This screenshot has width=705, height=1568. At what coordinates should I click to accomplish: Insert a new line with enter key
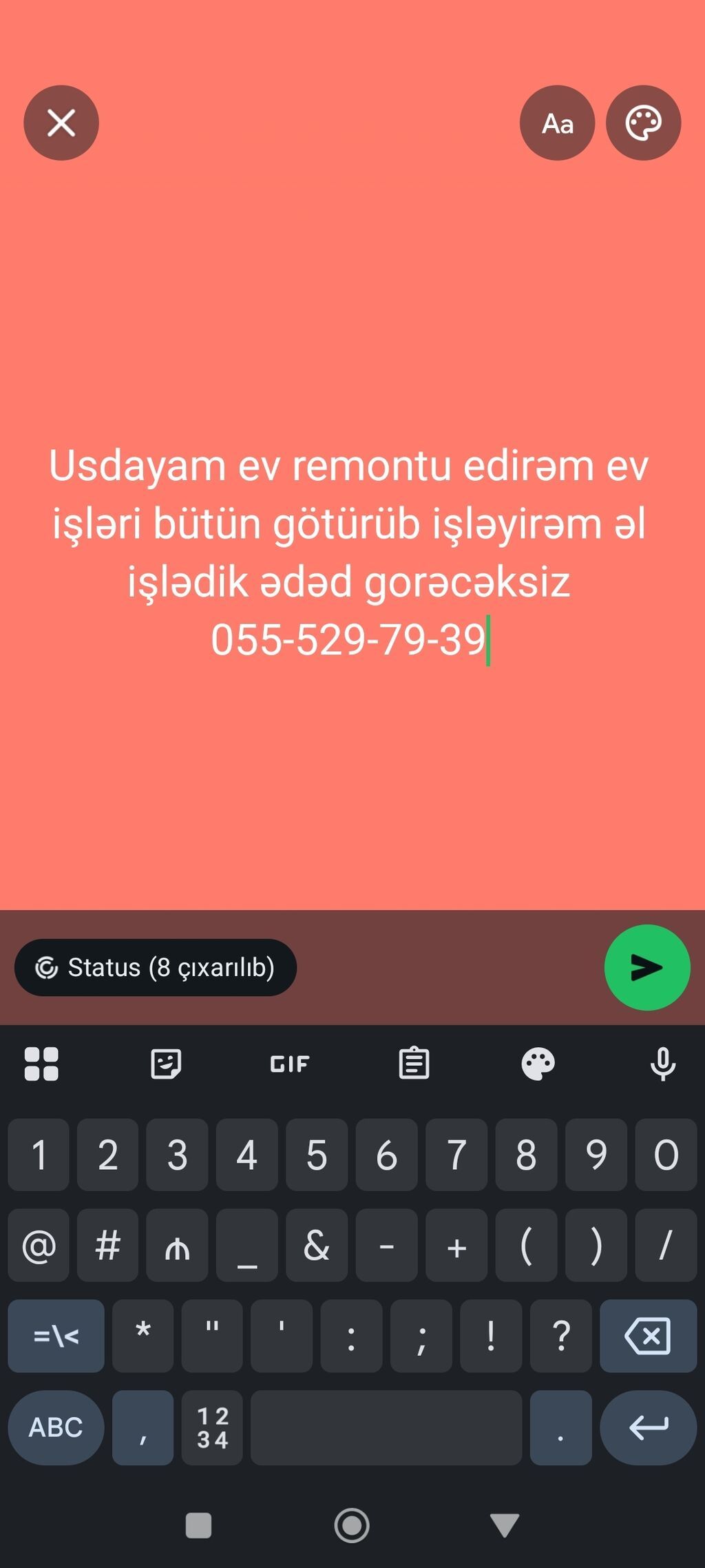647,1427
